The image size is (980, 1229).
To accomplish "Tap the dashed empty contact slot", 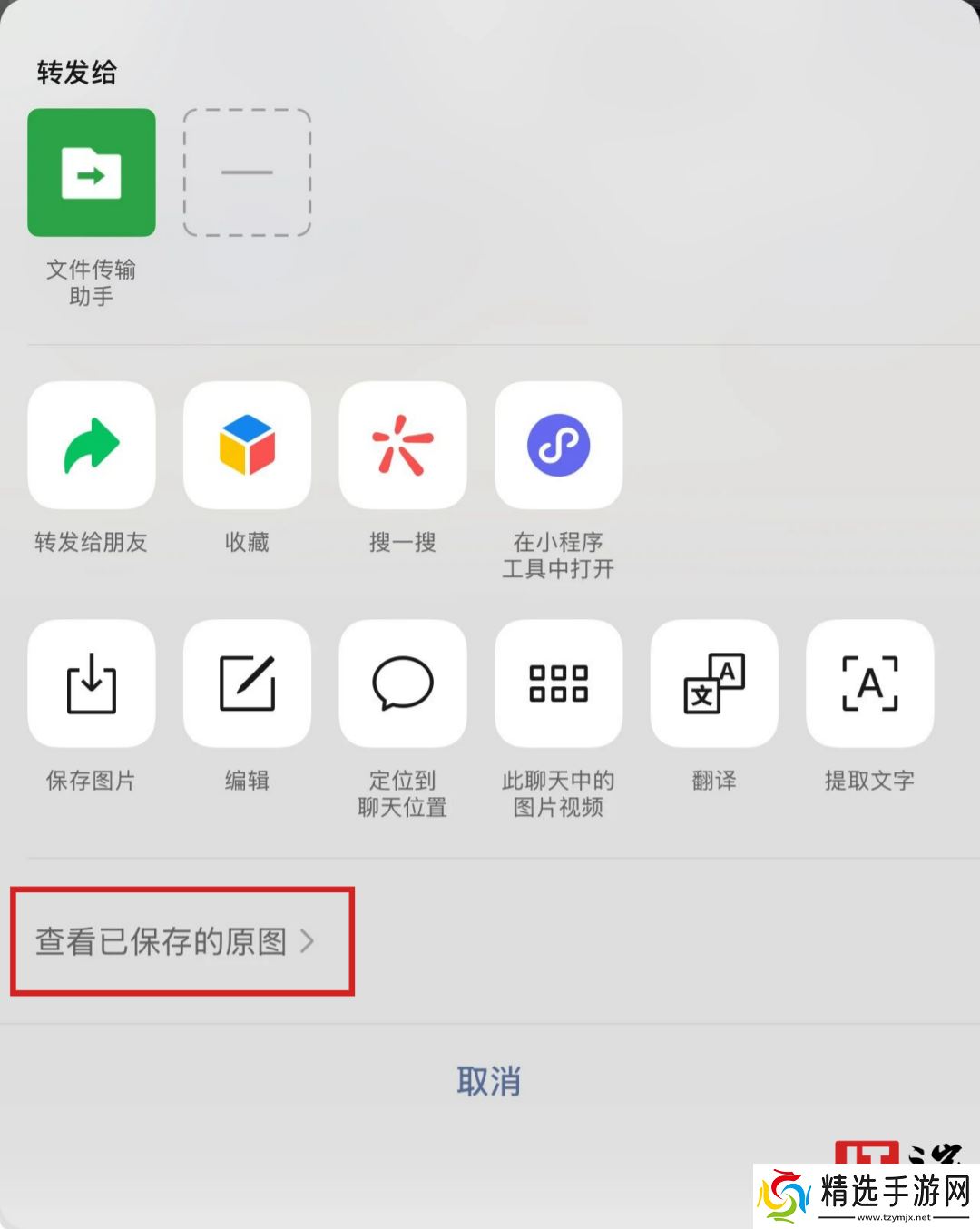I will pyautogui.click(x=247, y=172).
